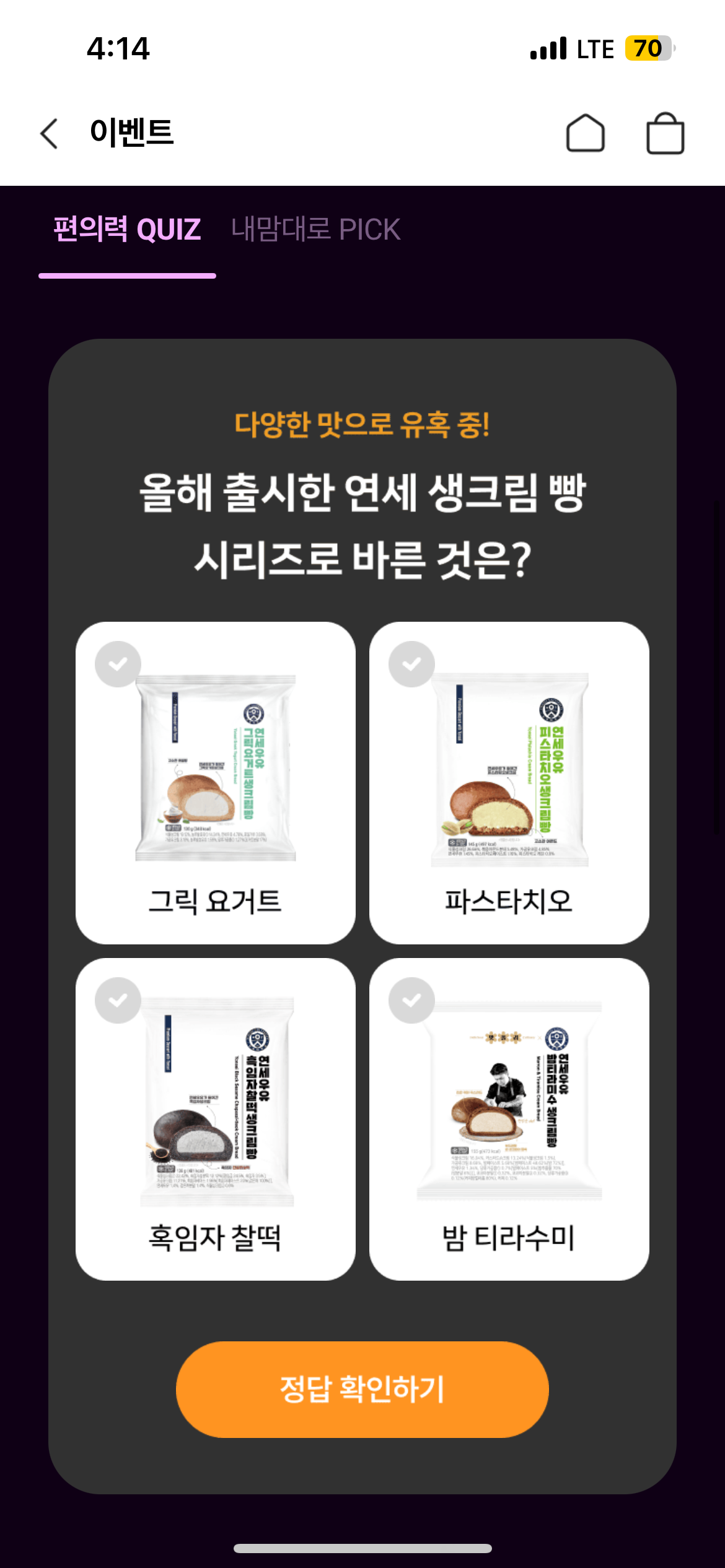
Task: Open the shopping bag
Action: point(665,133)
